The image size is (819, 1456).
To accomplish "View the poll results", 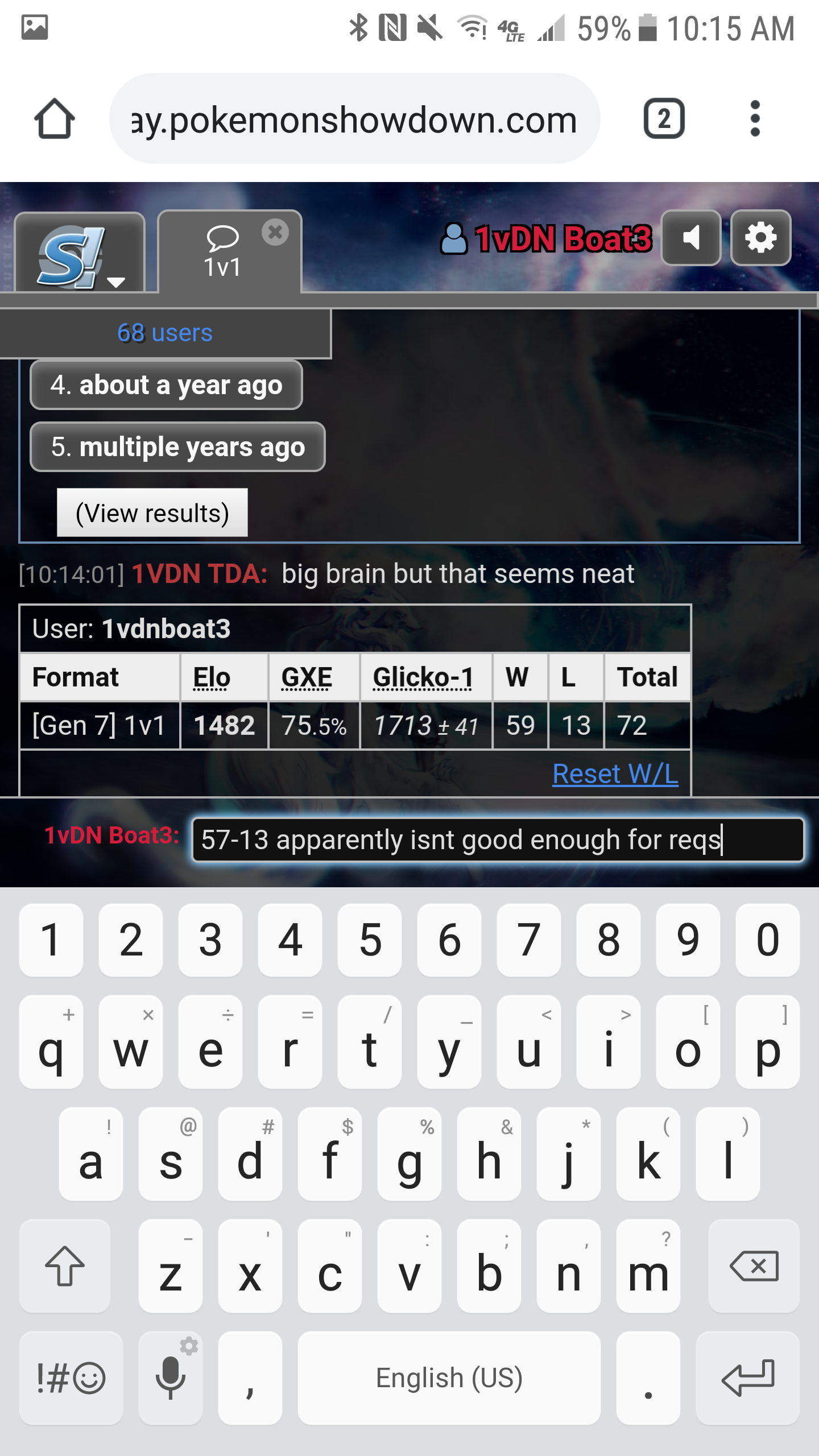I will pos(152,512).
